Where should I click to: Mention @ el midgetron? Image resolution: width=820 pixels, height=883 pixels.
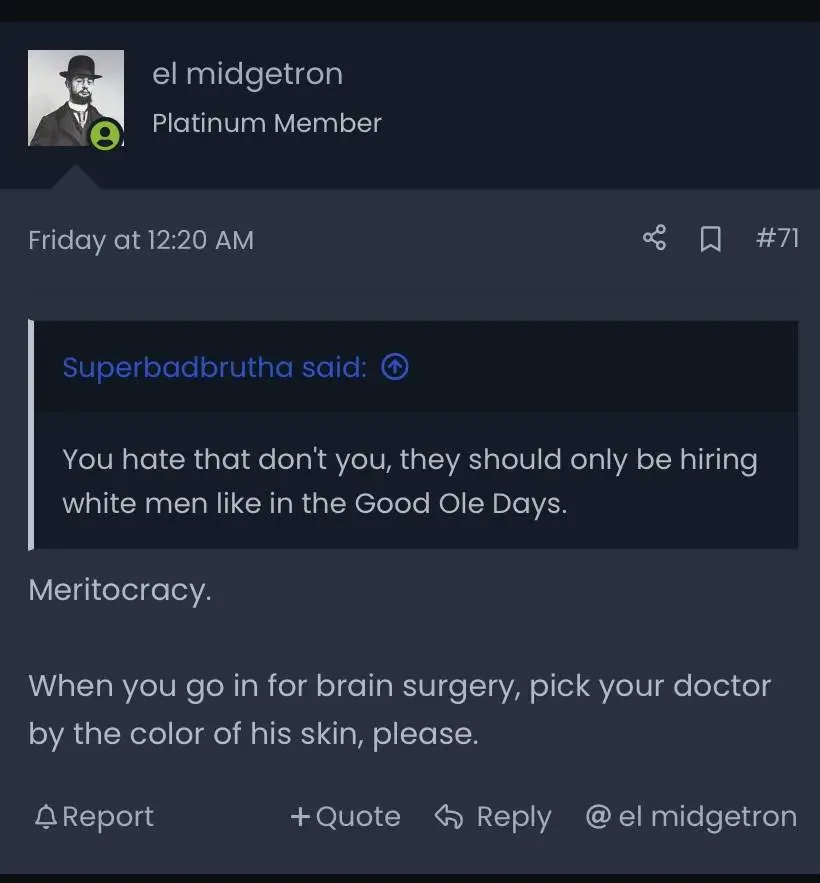691,817
